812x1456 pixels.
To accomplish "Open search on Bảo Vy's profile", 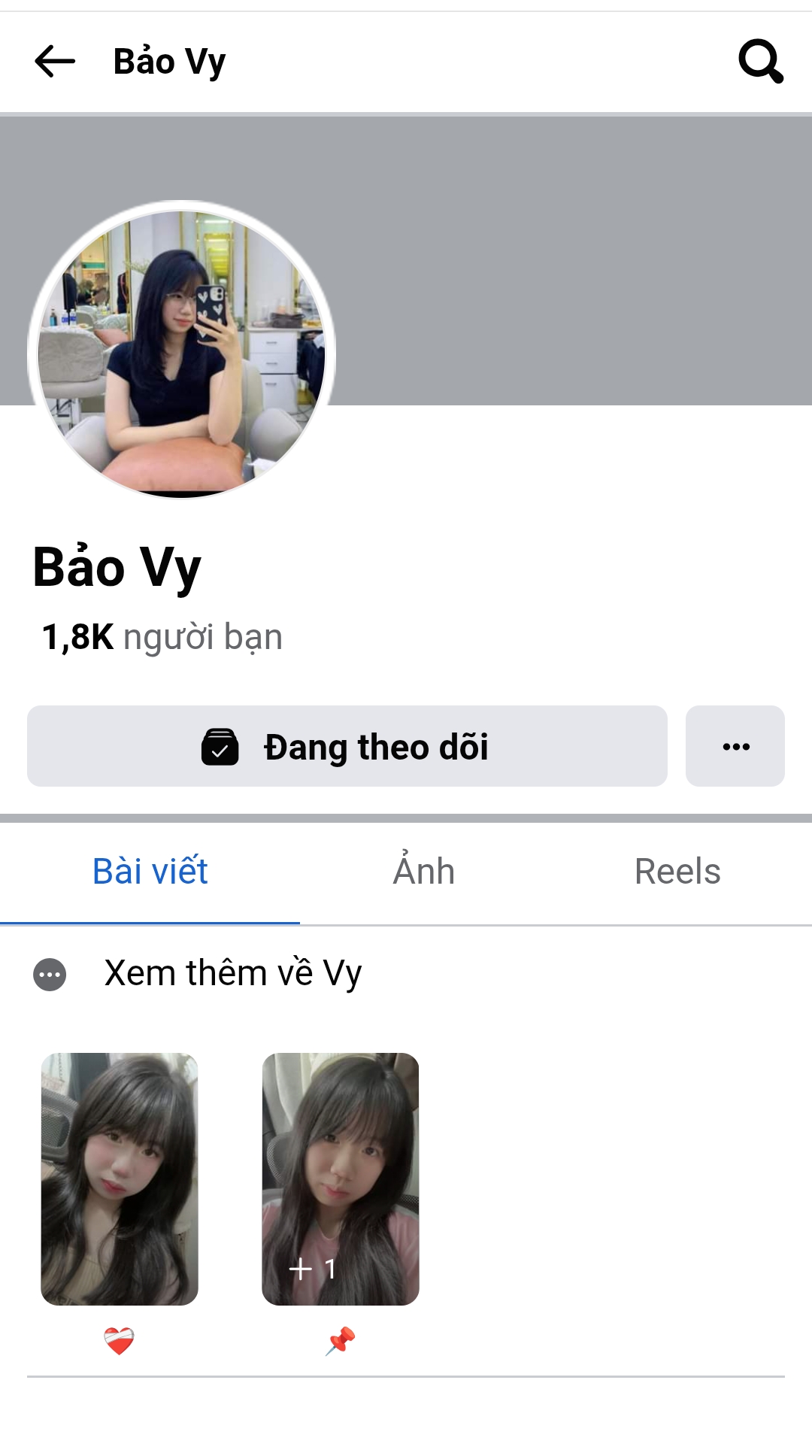I will 760,61.
